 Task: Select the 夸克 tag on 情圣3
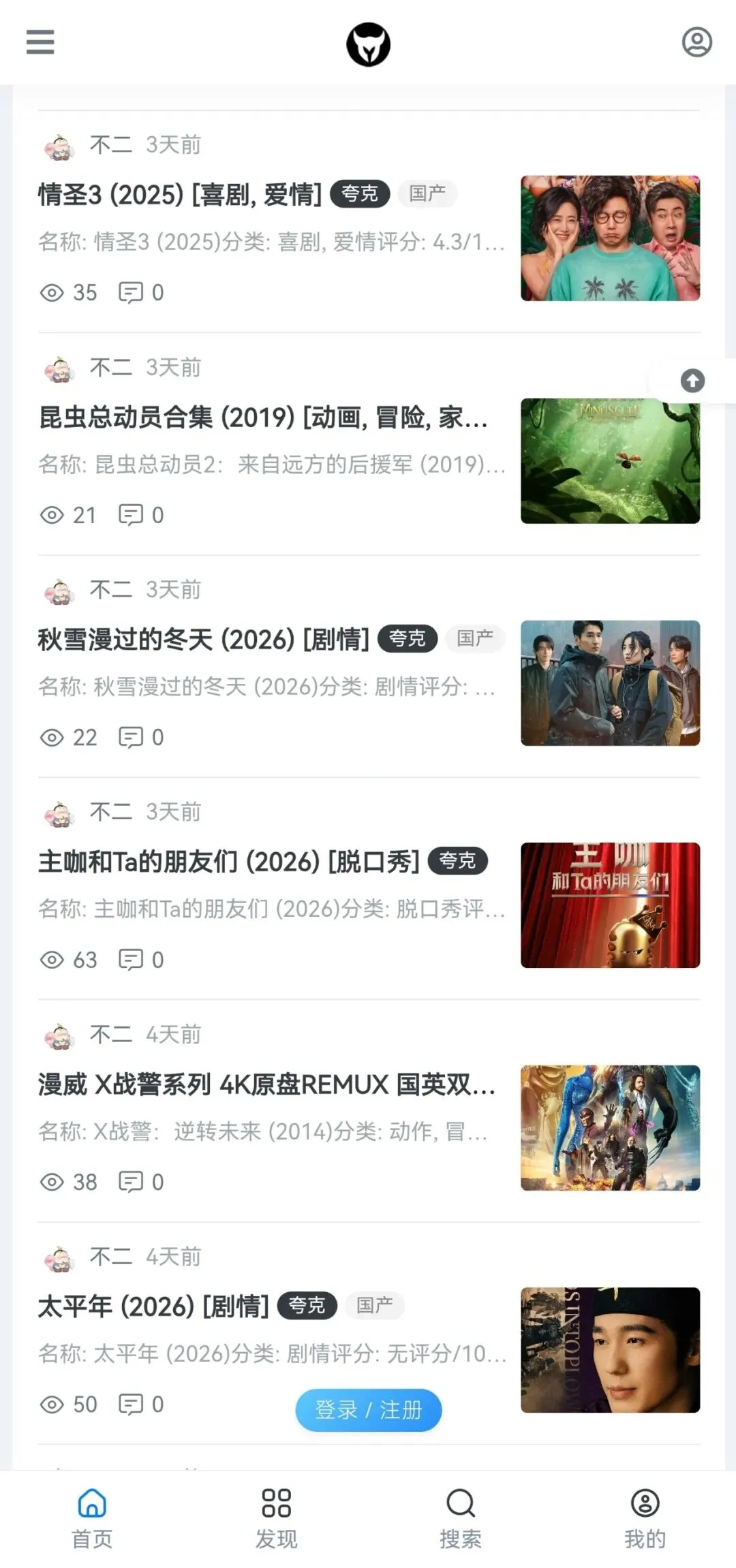click(x=360, y=194)
